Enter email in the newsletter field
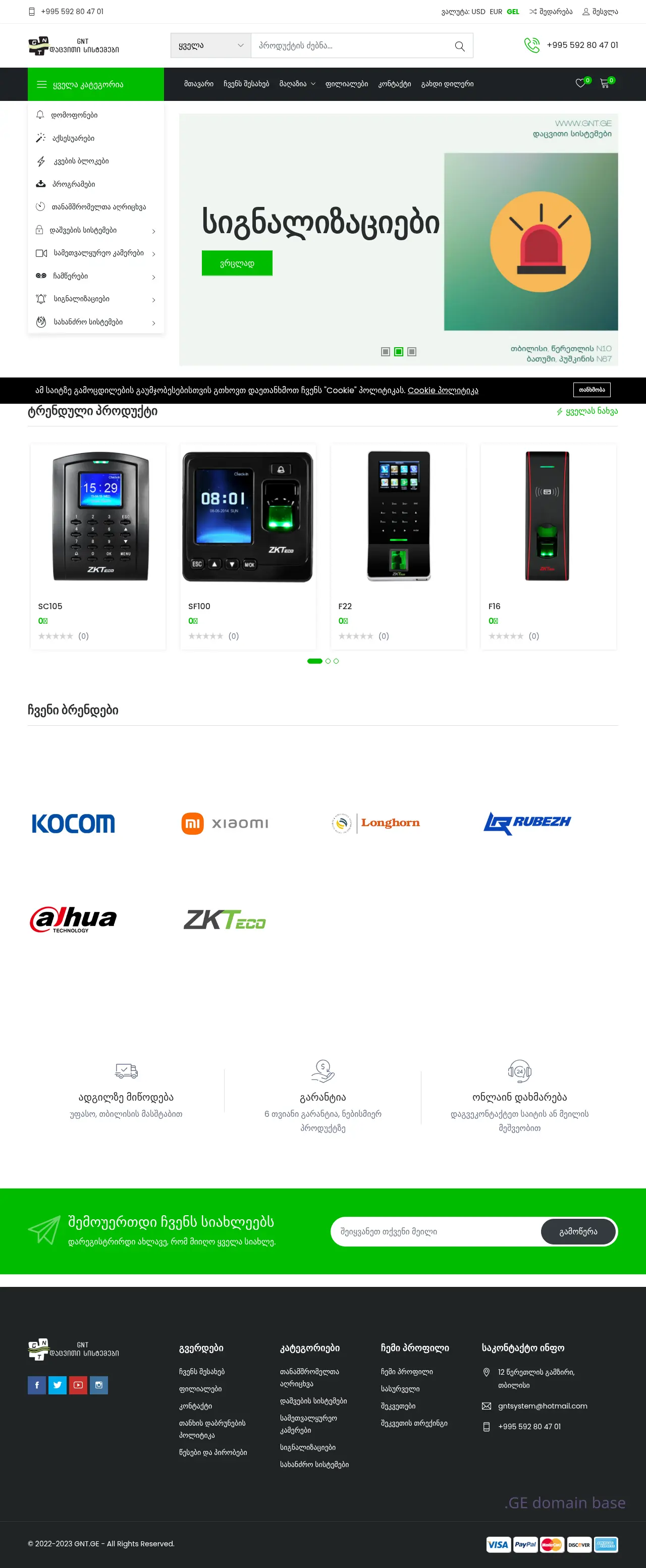Viewport: 646px width, 1568px height. (436, 1231)
